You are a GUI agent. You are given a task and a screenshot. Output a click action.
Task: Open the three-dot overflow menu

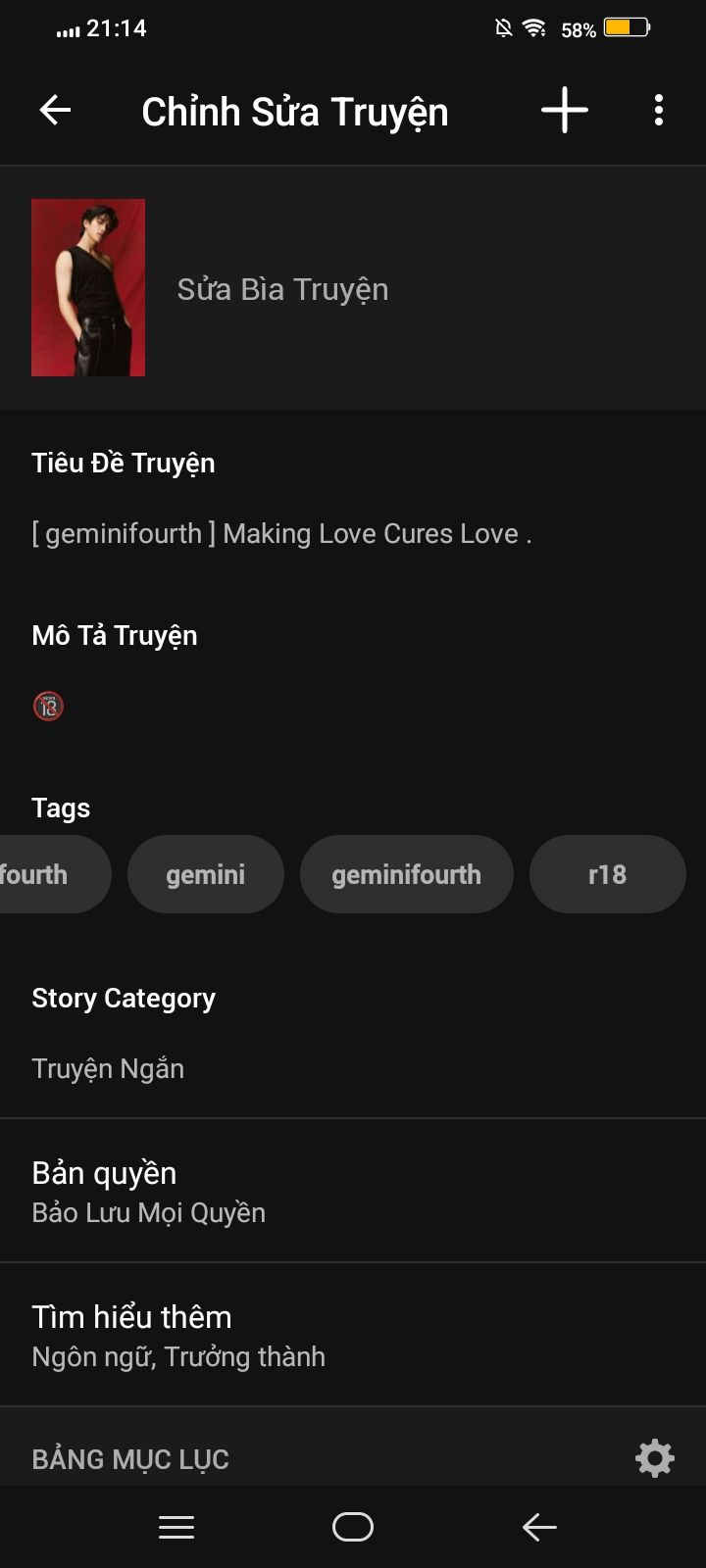point(659,110)
